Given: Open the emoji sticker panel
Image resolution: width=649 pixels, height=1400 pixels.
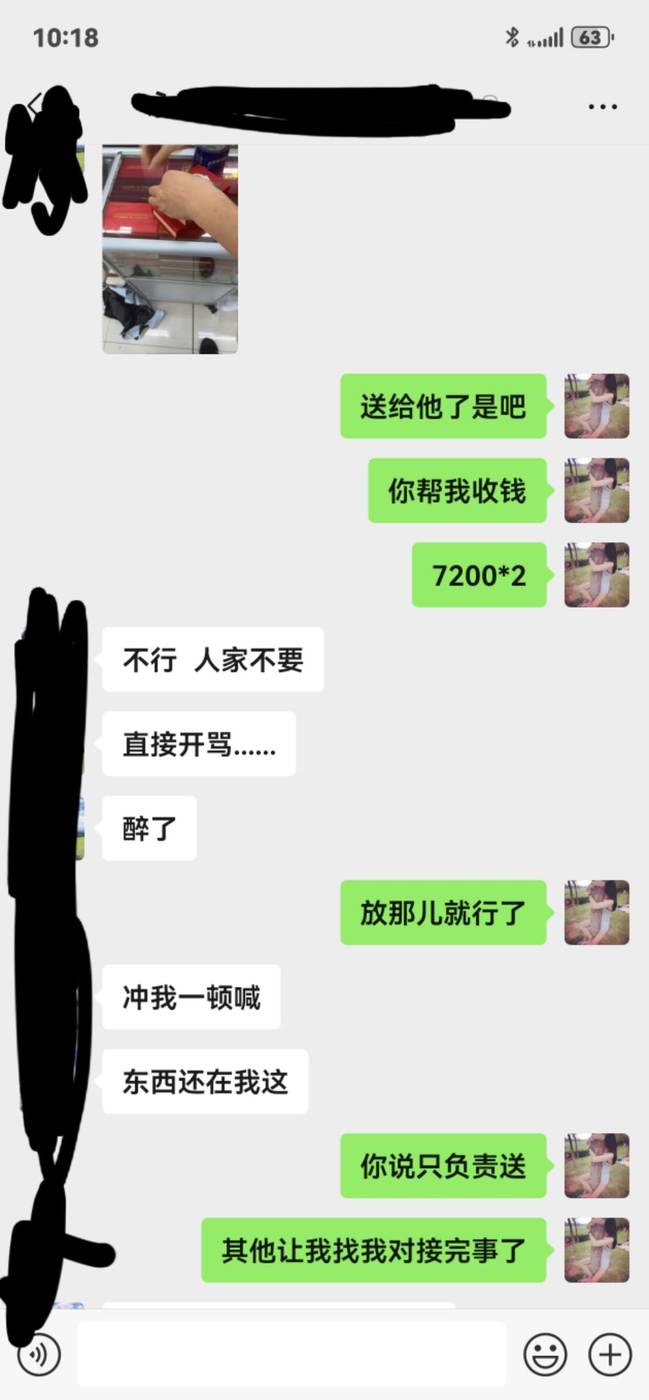Looking at the screenshot, I should coord(545,1355).
